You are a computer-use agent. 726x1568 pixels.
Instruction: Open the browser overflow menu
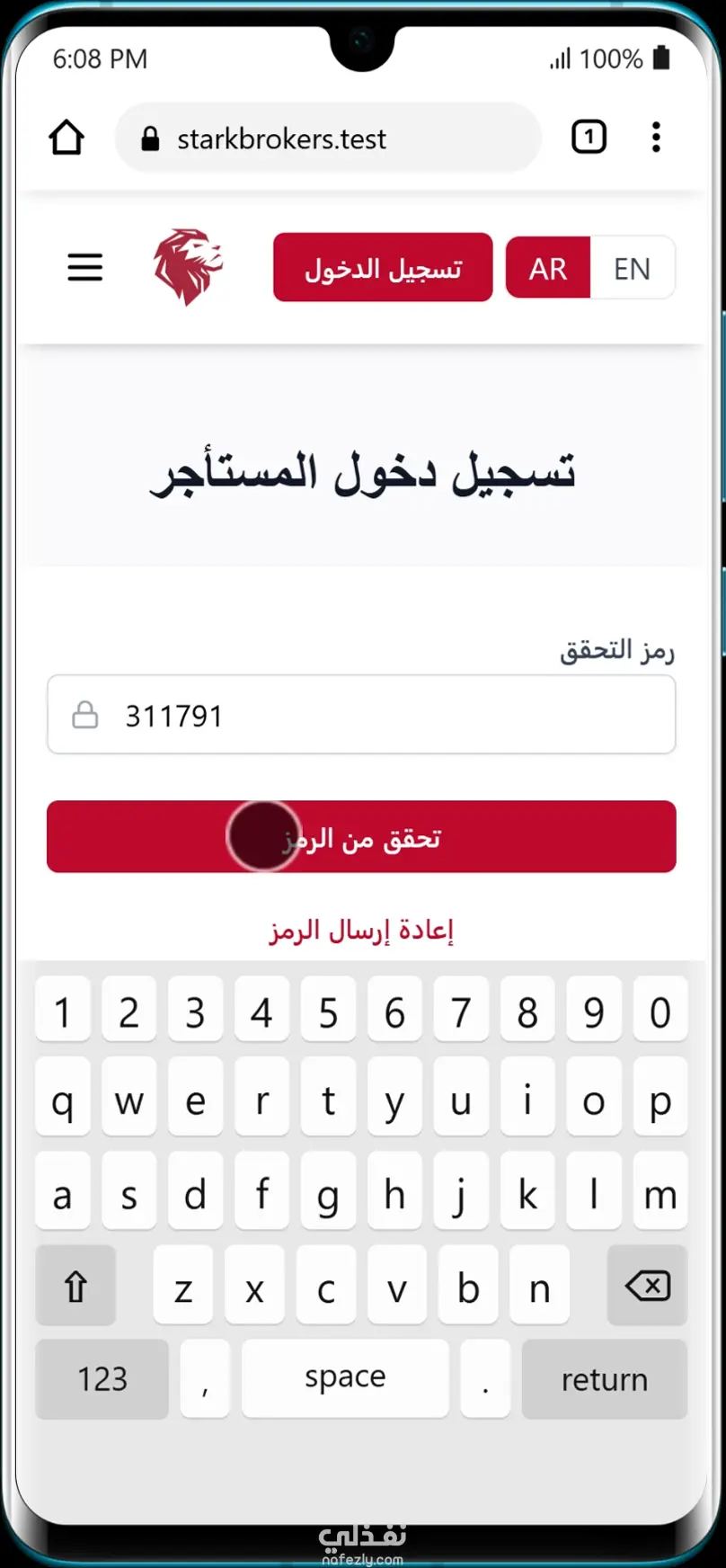657,137
